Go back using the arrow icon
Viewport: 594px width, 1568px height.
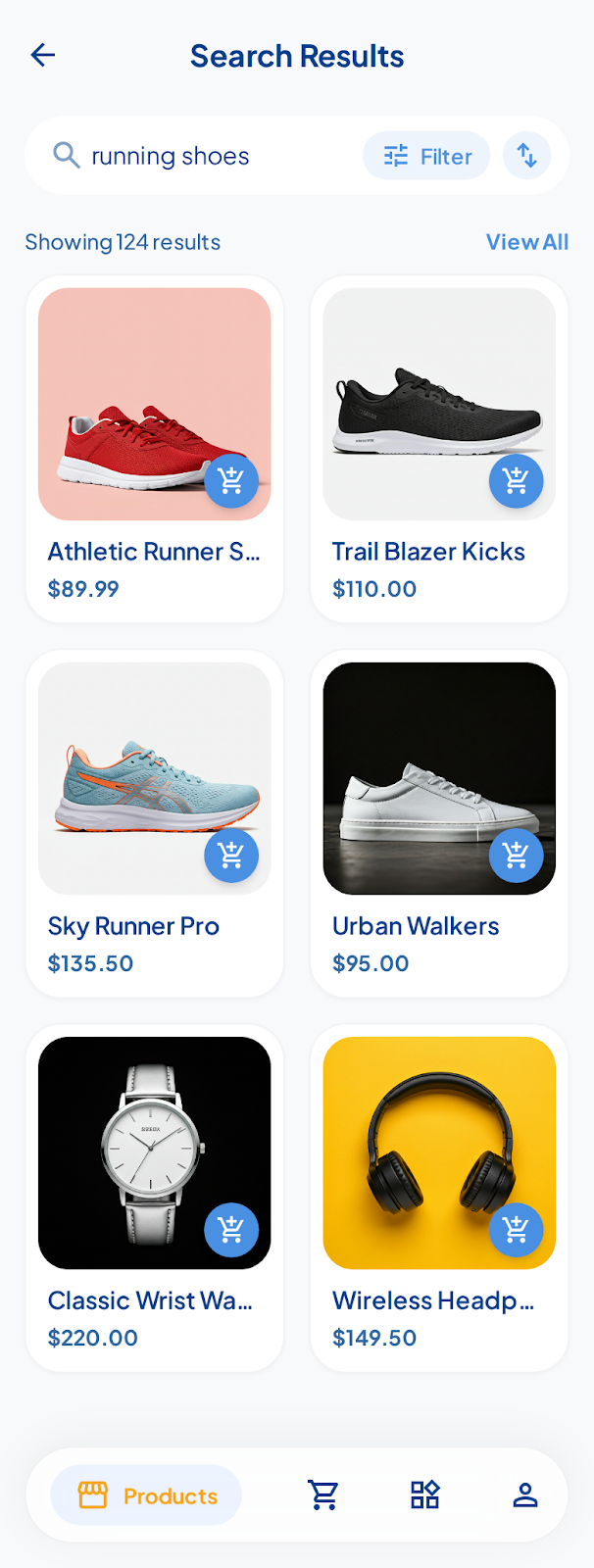43,56
